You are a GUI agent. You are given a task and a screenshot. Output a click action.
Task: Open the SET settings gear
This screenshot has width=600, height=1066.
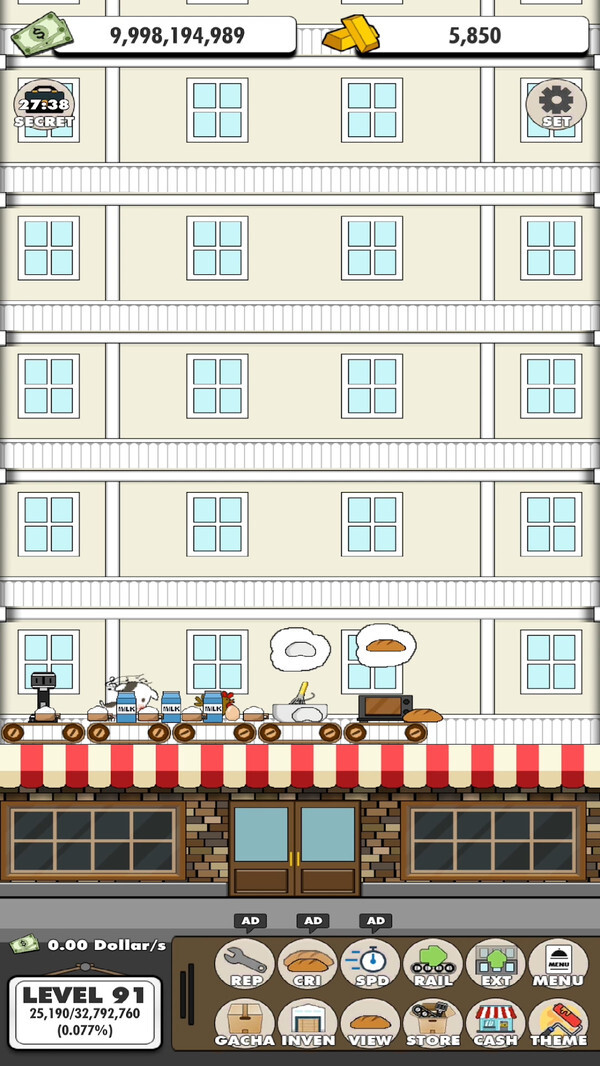pyautogui.click(x=555, y=103)
